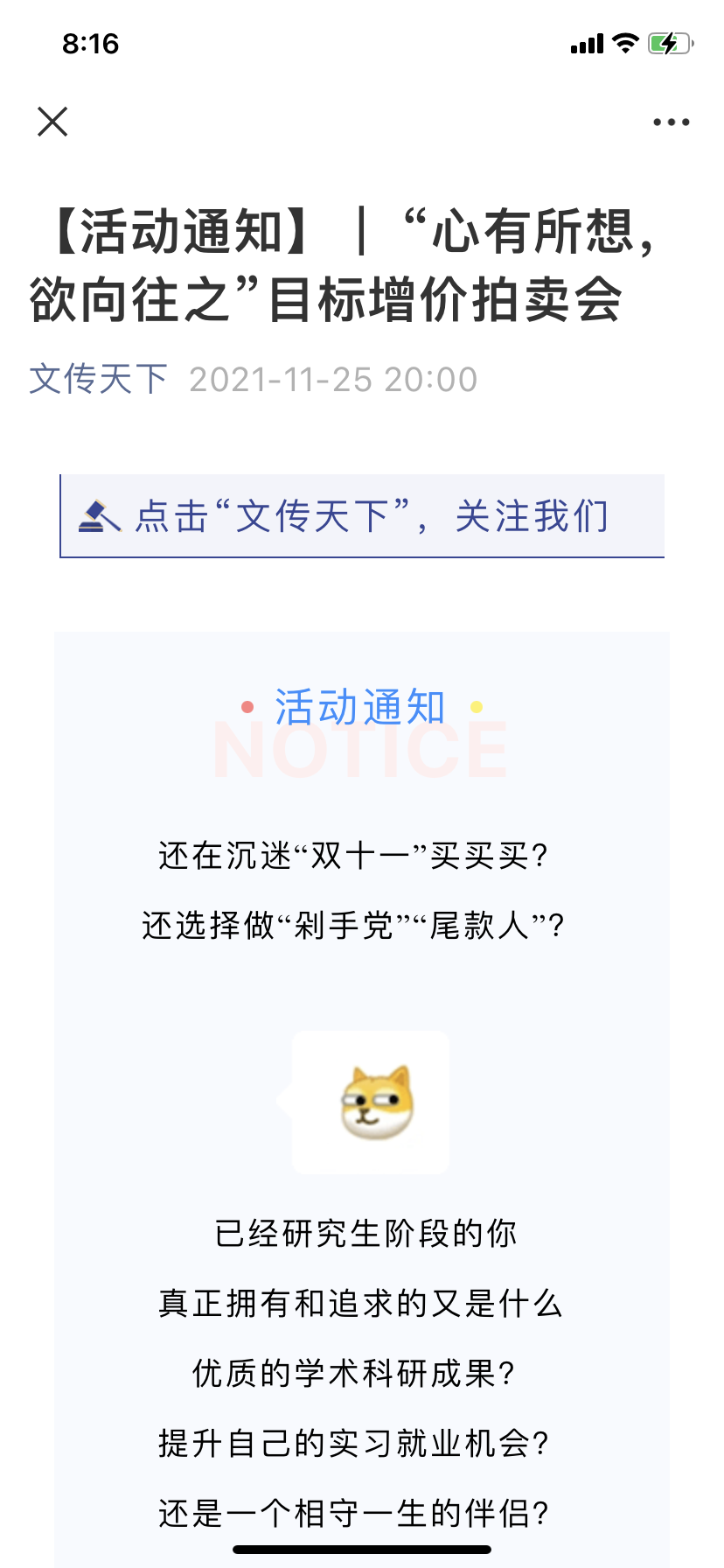Close the article page
724x1568 pixels.
pyautogui.click(x=52, y=122)
